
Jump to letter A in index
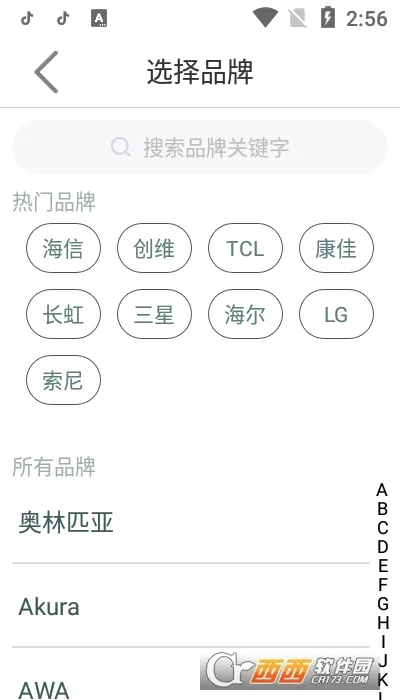click(382, 490)
